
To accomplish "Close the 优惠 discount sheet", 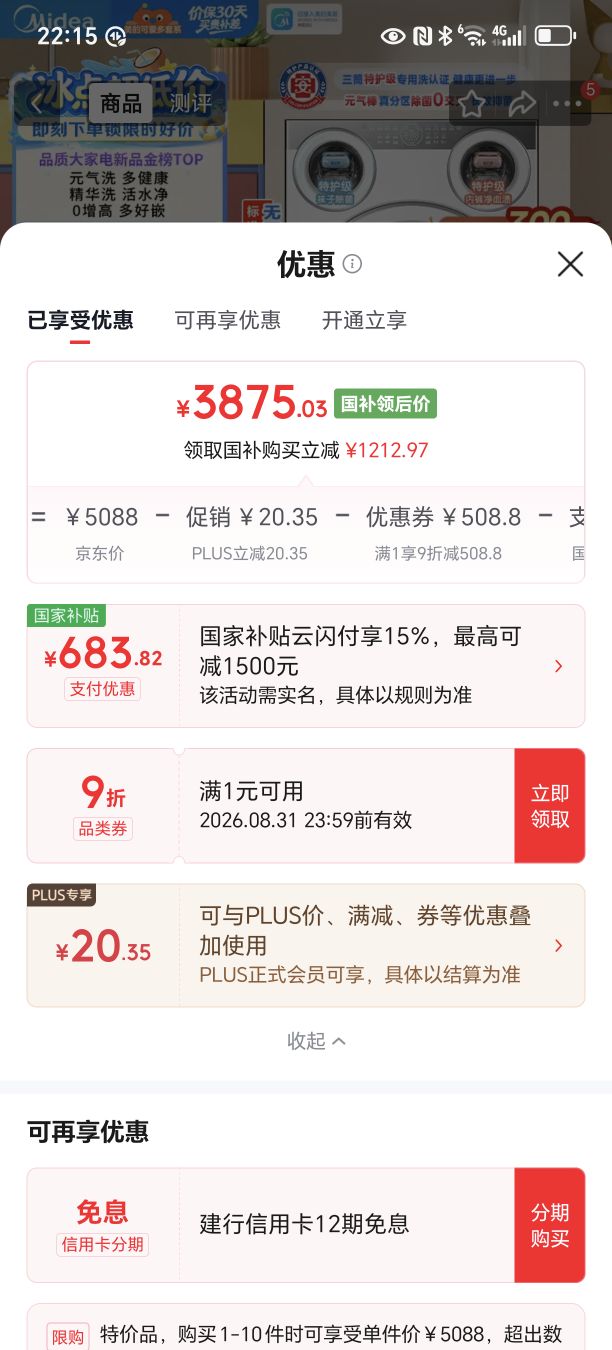I will (x=570, y=264).
